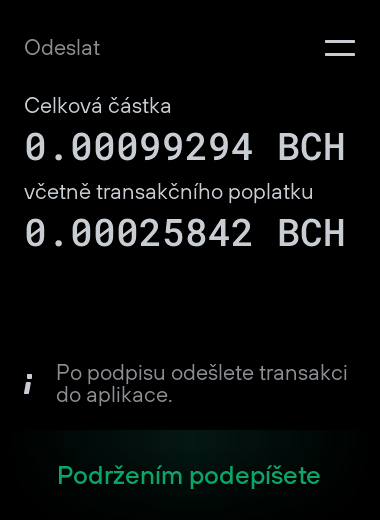Open the menu icon next to Odeslat
380x520 pixels.
tap(340, 48)
